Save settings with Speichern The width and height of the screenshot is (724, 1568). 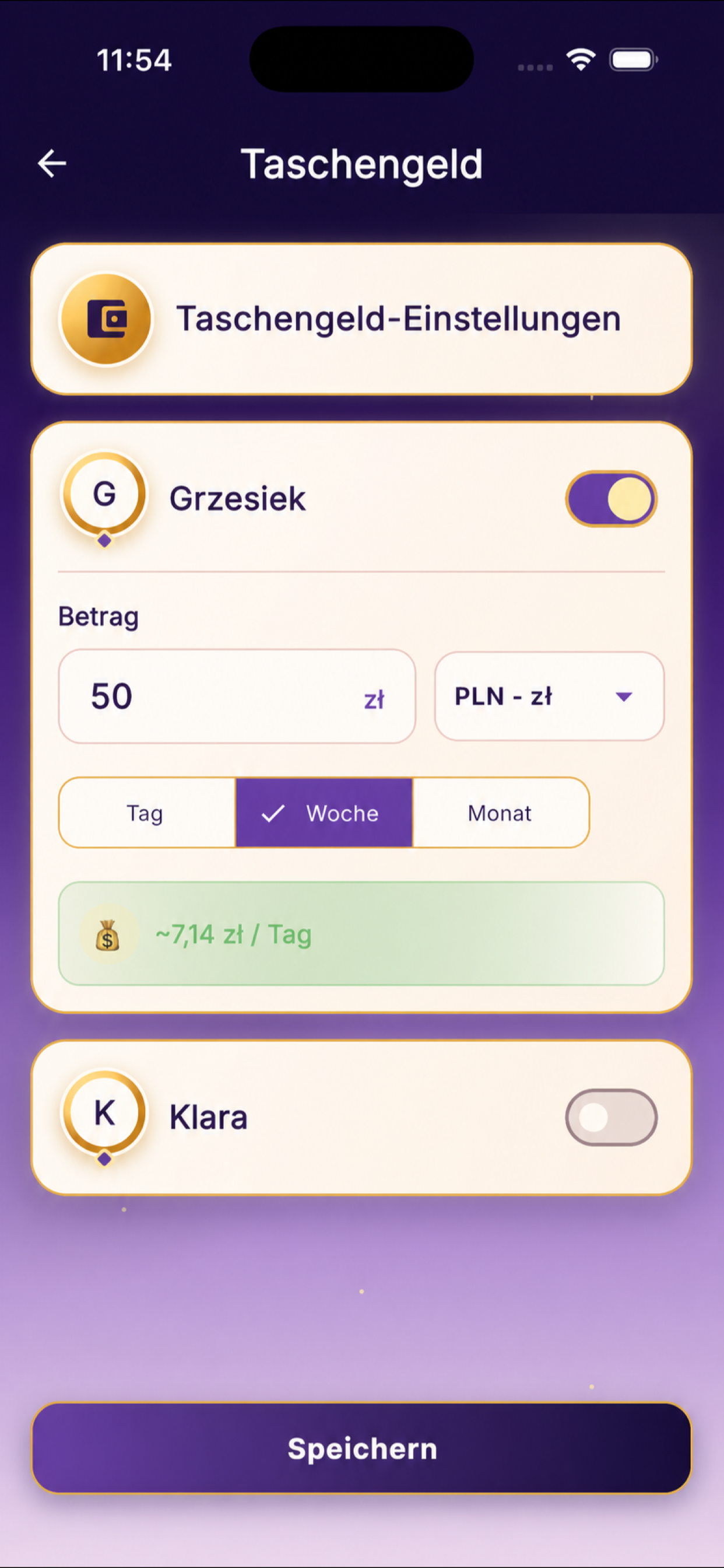pos(362,1448)
